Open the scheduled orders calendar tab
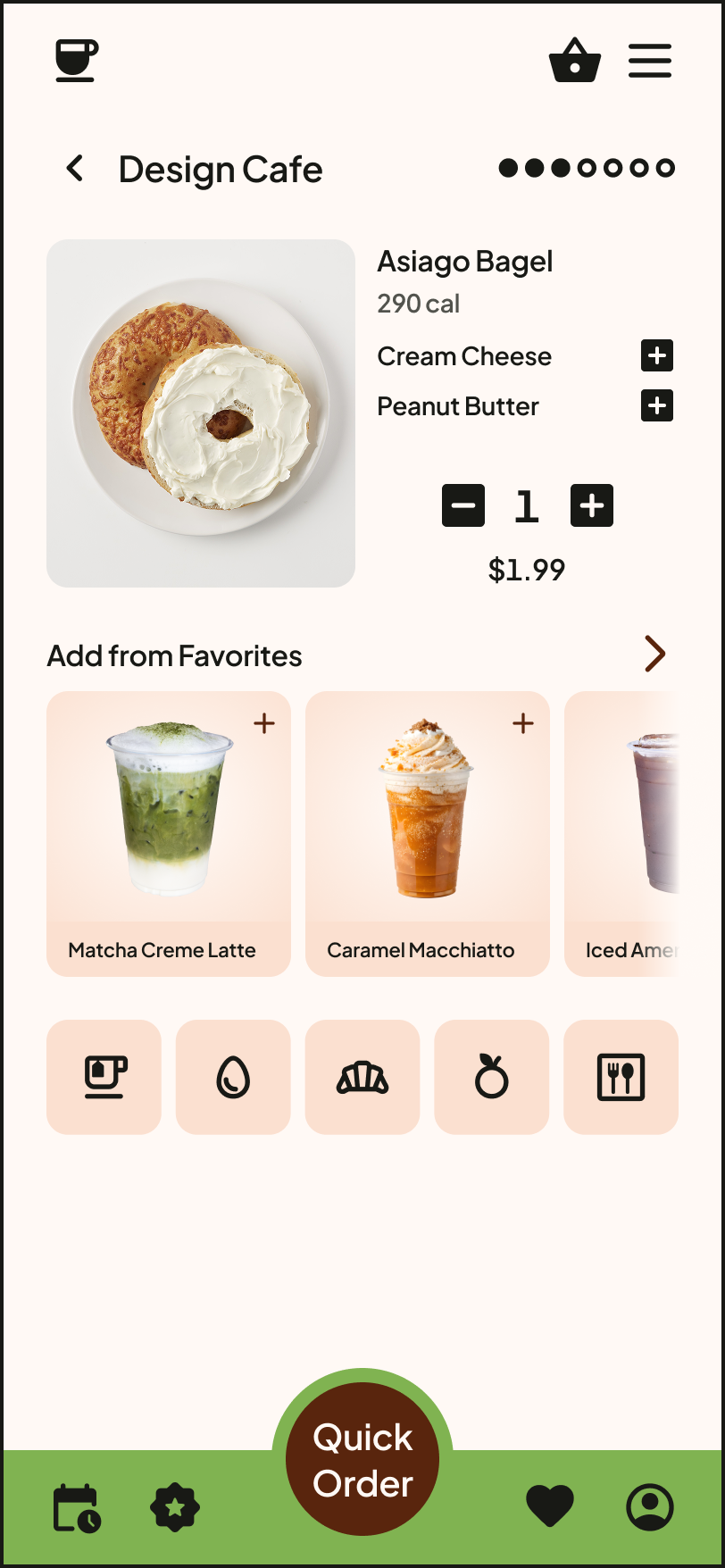 (77, 1507)
